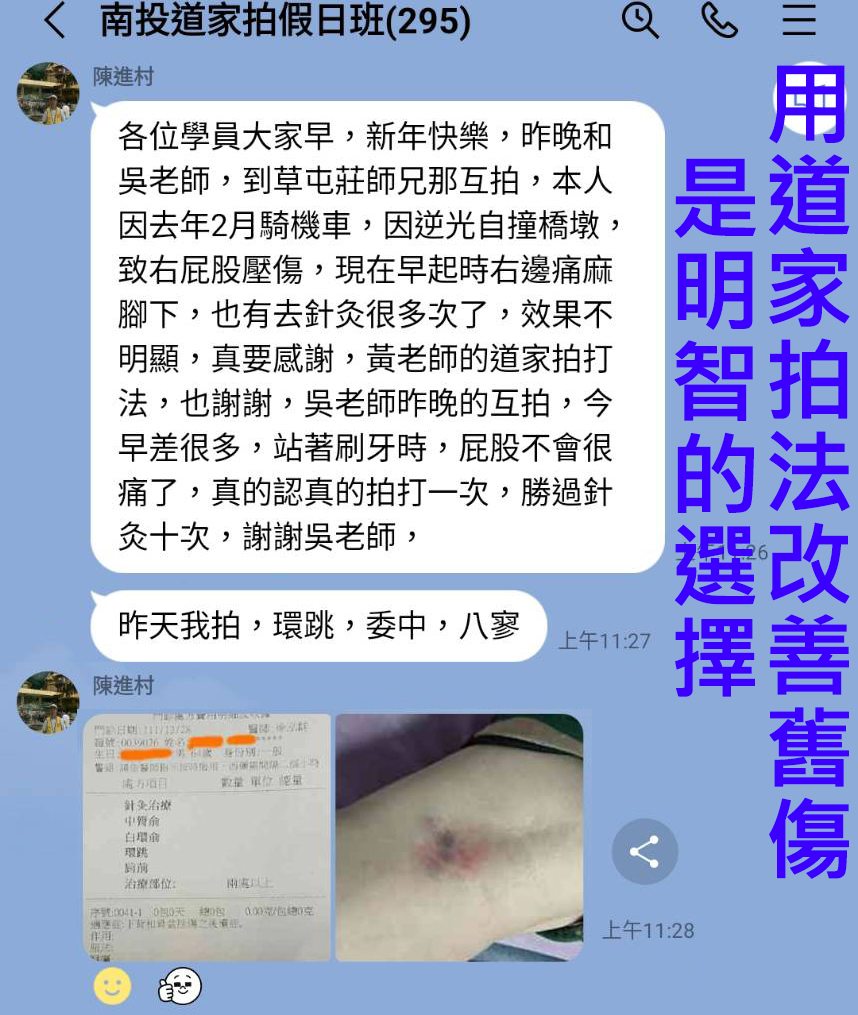The width and height of the screenshot is (858, 1015).
Task: Start a call from the phone icon
Action: click(x=718, y=20)
